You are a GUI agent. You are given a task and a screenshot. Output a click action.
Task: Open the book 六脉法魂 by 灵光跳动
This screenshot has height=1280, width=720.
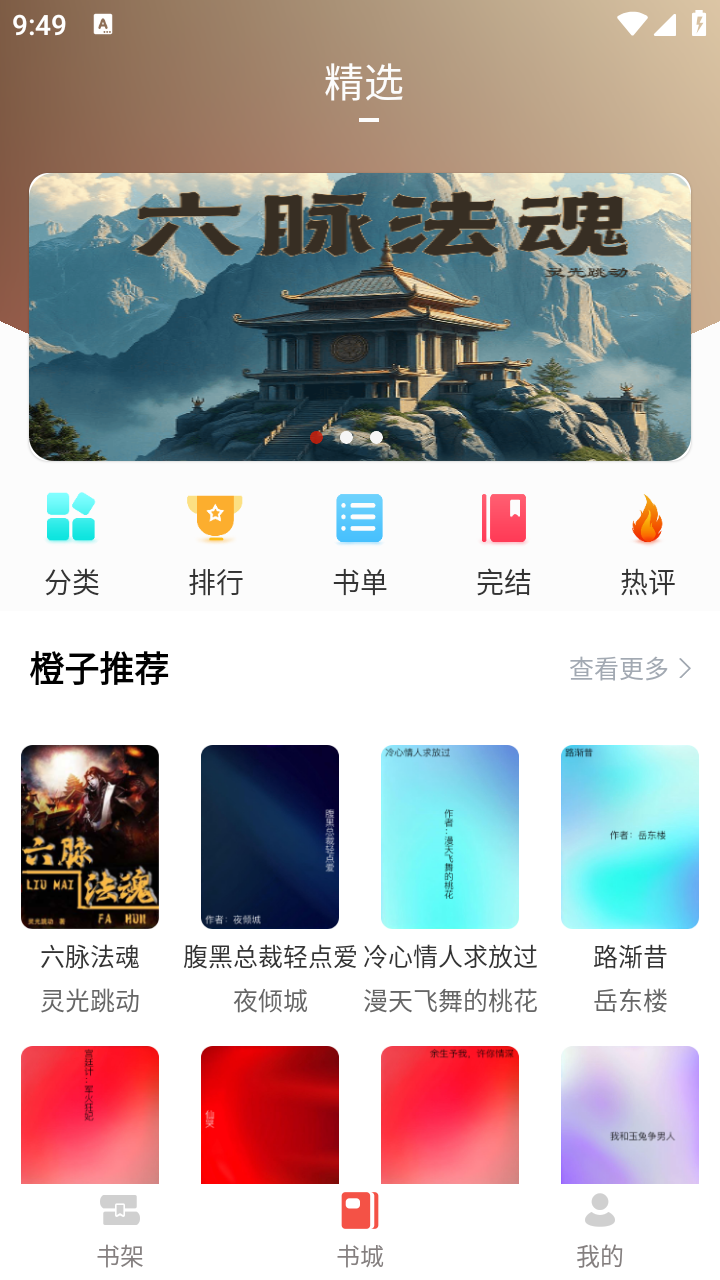90,837
